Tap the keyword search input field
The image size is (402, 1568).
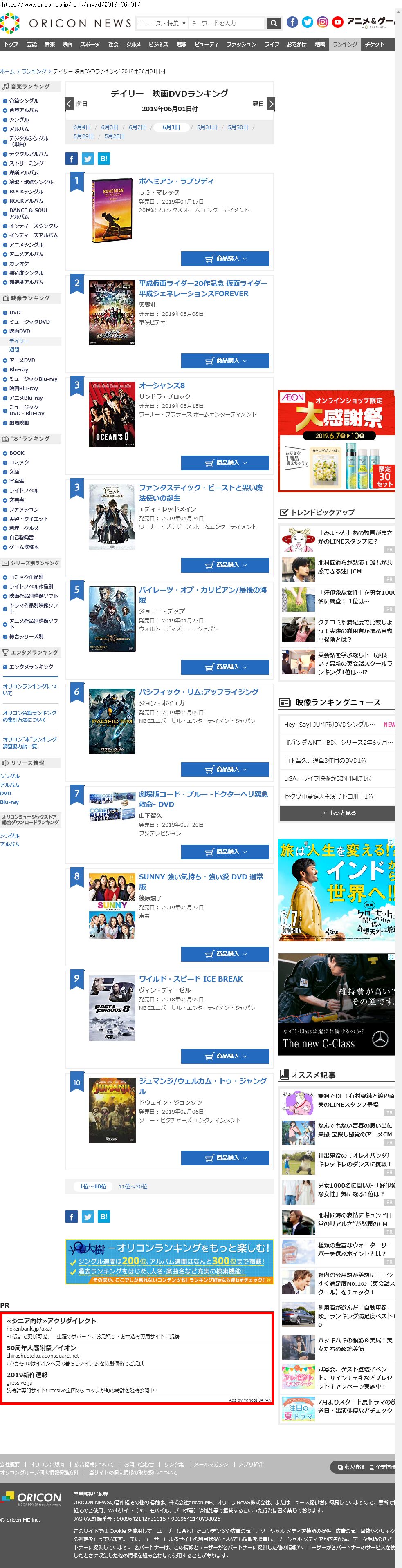(227, 23)
